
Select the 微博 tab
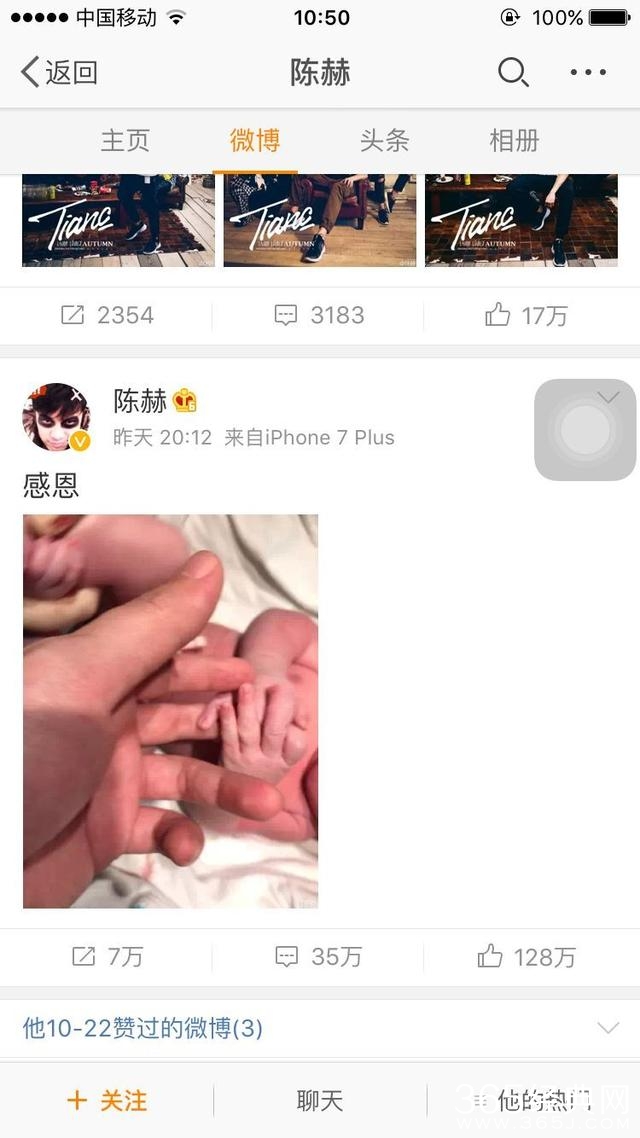point(255,140)
